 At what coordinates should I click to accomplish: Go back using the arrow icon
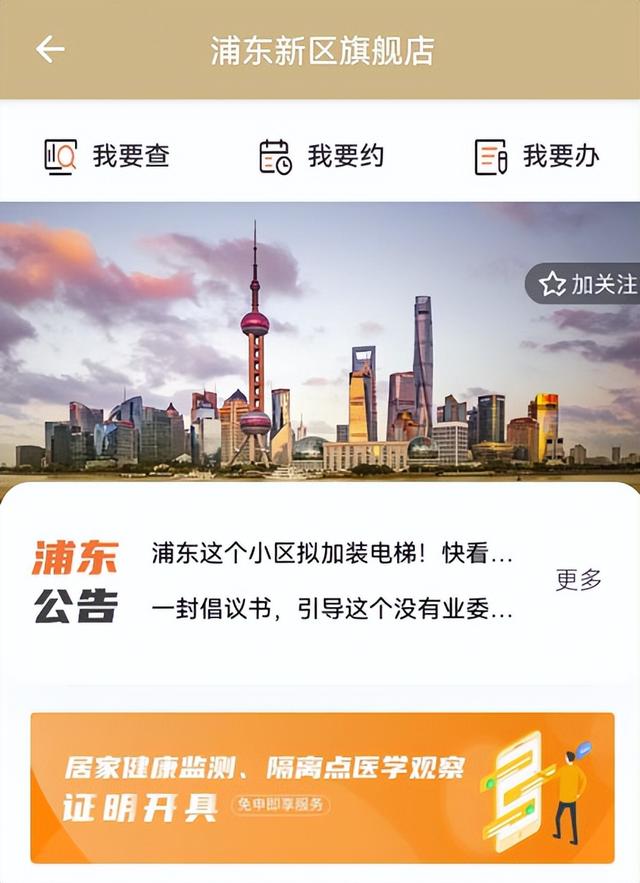coord(50,50)
